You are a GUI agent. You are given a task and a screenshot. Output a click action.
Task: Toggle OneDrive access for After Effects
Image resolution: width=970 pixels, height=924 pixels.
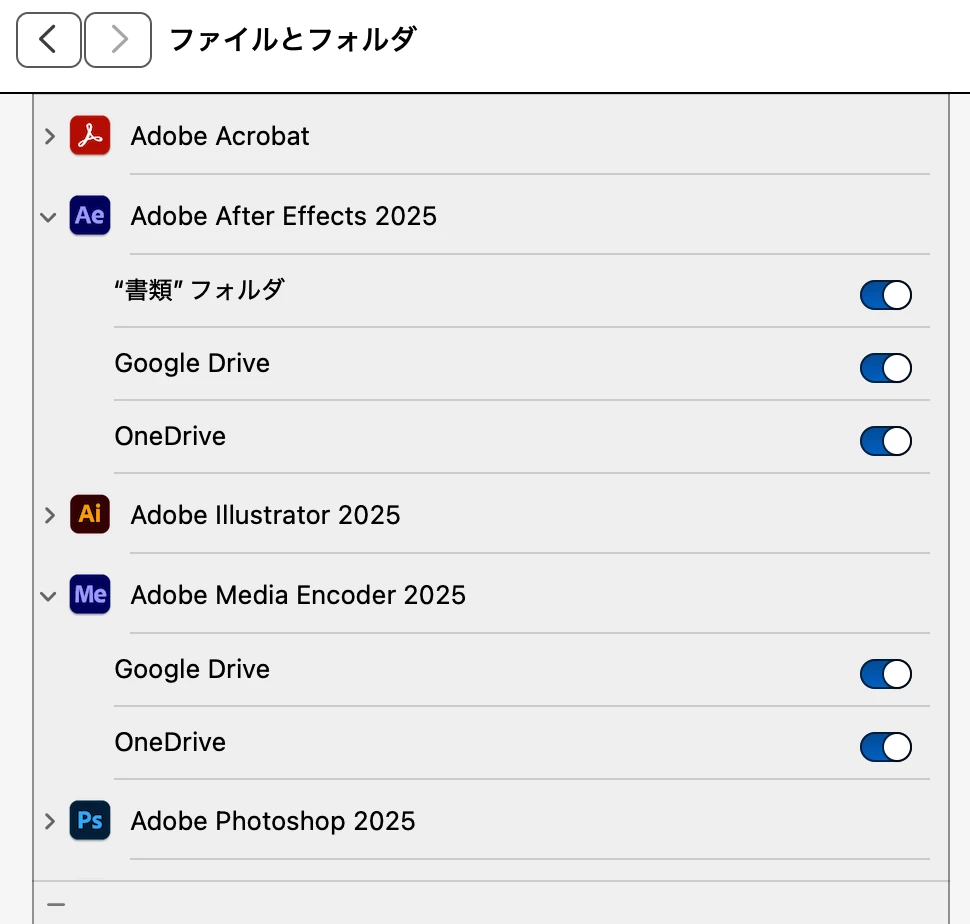click(x=885, y=441)
